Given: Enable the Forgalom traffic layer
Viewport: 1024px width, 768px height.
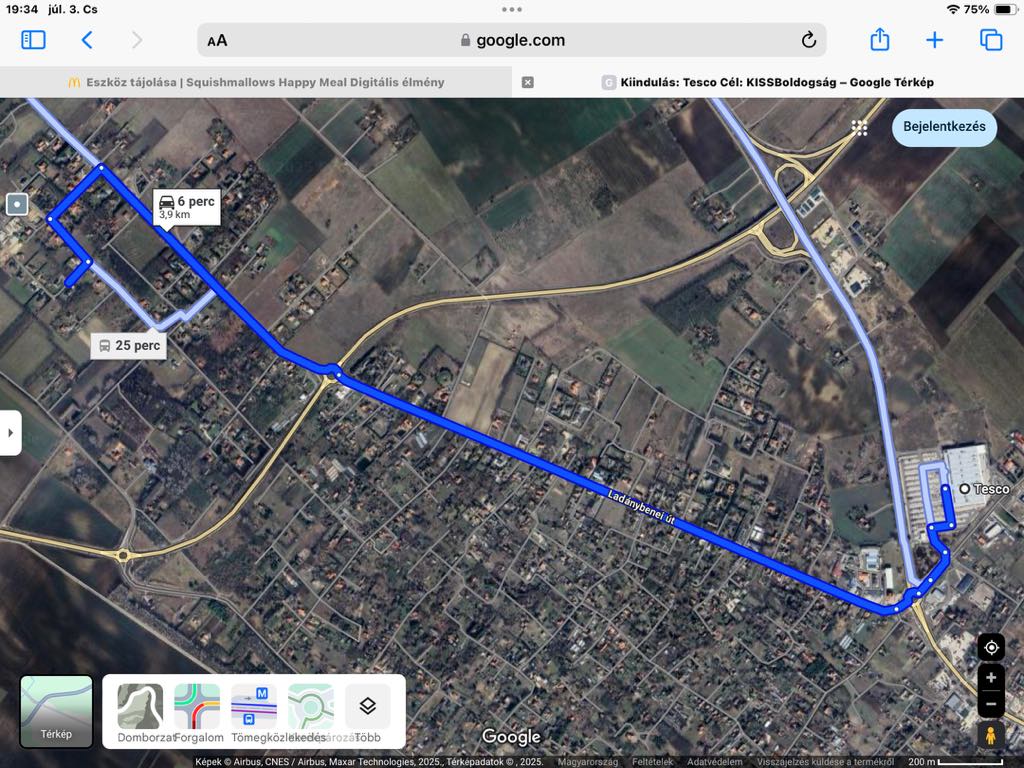Looking at the screenshot, I should pos(197,709).
